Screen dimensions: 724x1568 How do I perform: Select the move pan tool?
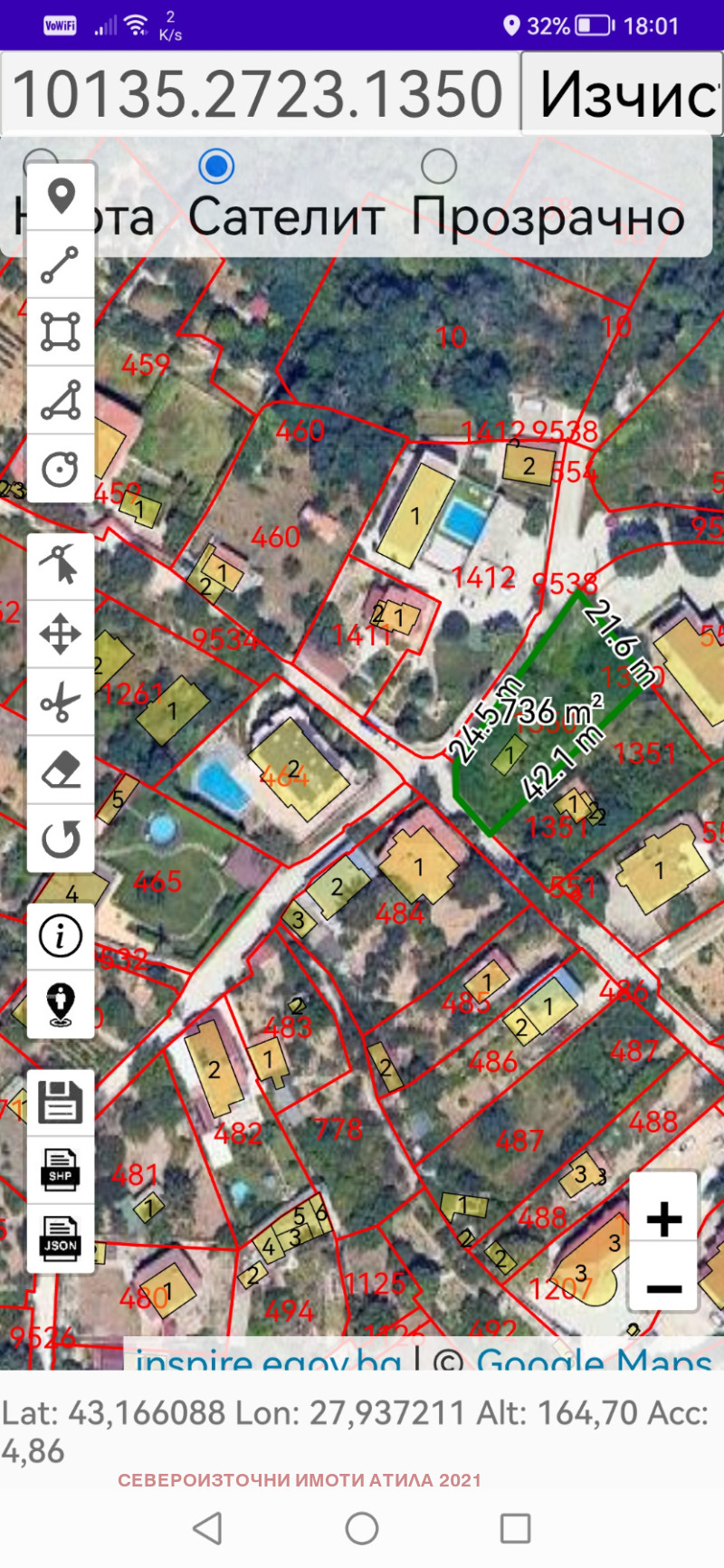61,633
